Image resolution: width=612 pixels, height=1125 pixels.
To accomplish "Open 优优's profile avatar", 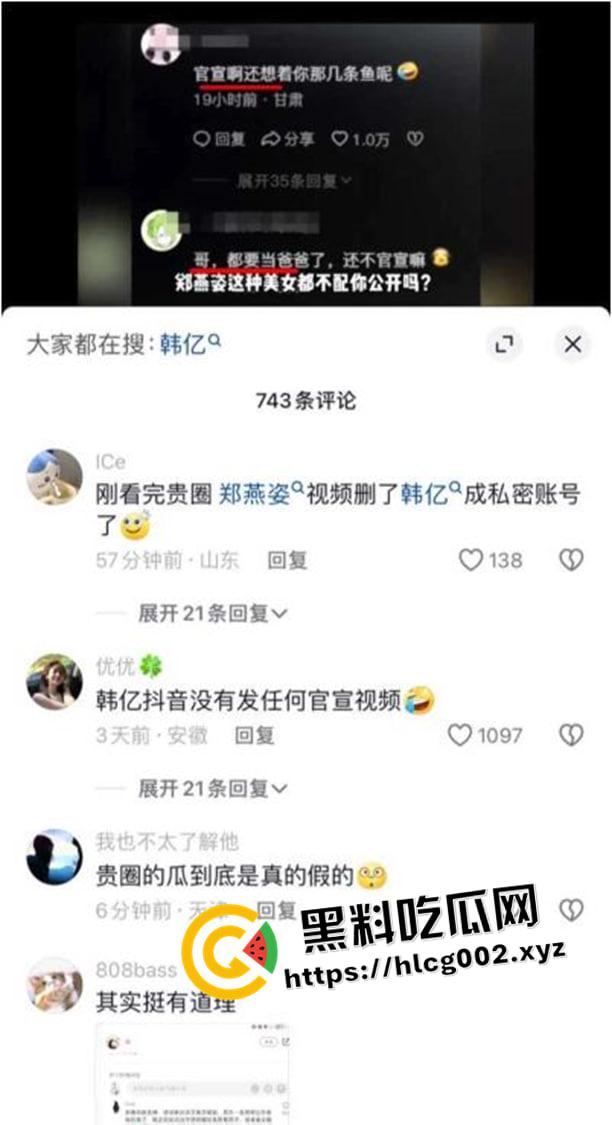I will click(54, 682).
